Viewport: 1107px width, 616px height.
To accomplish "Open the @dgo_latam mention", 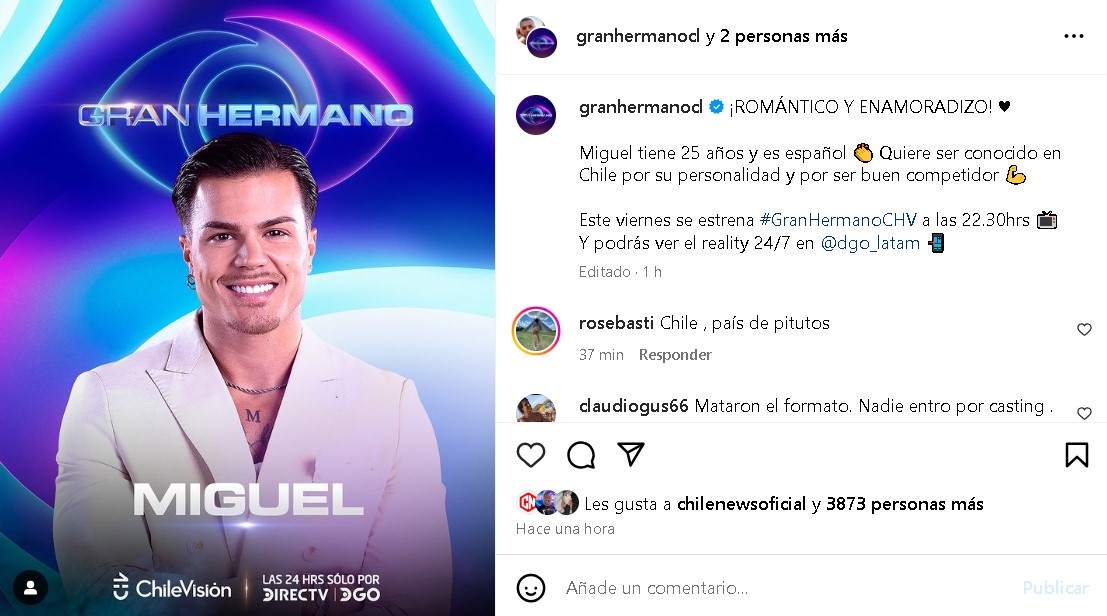I will [x=871, y=243].
